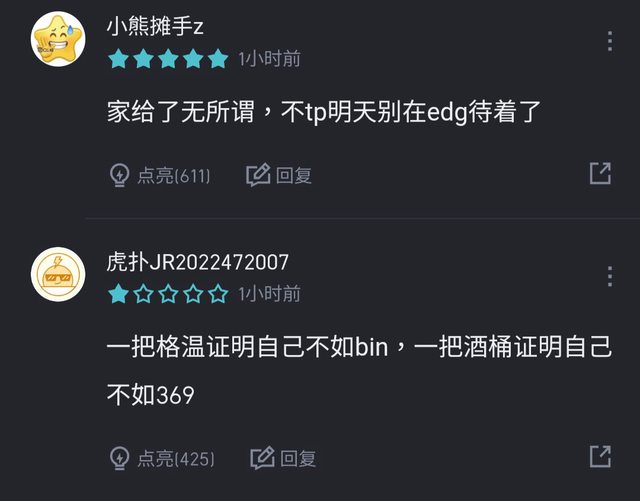Open overflow menu on 小熊摊手z's comment
This screenshot has width=640, height=501.
click(610, 41)
